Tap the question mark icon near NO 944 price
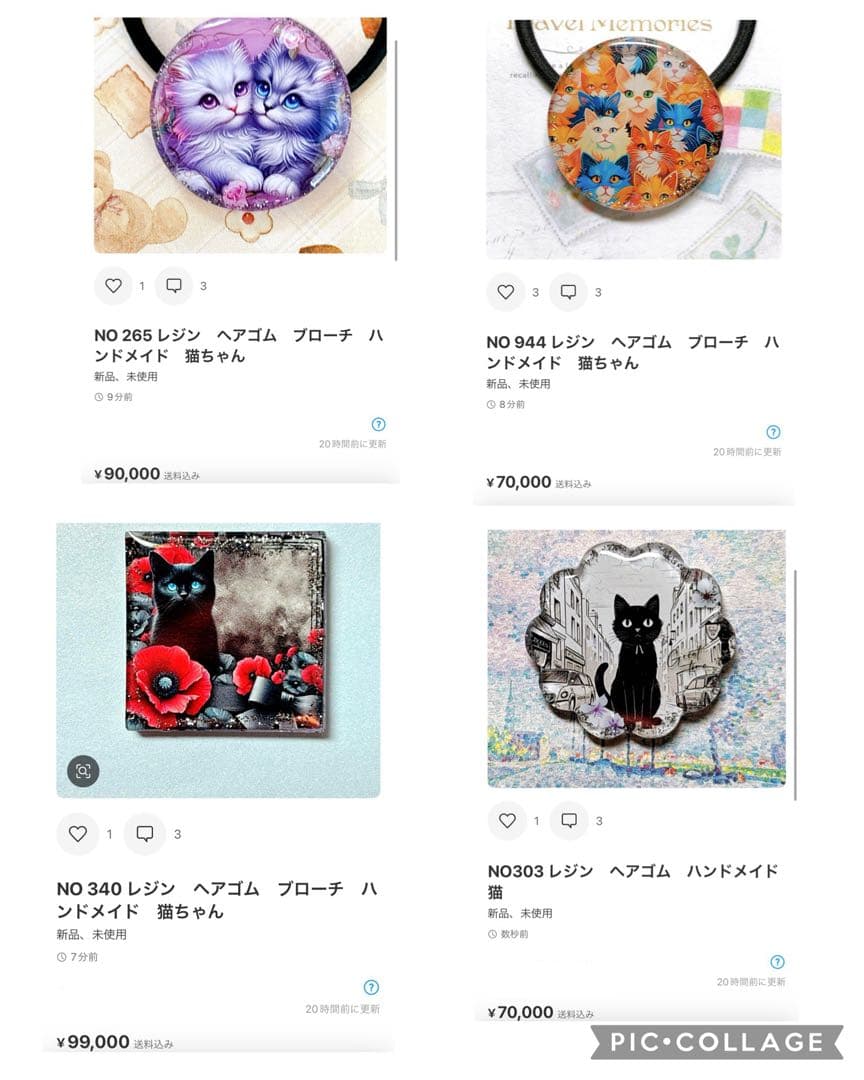This screenshot has height=1080, width=864. [x=772, y=432]
